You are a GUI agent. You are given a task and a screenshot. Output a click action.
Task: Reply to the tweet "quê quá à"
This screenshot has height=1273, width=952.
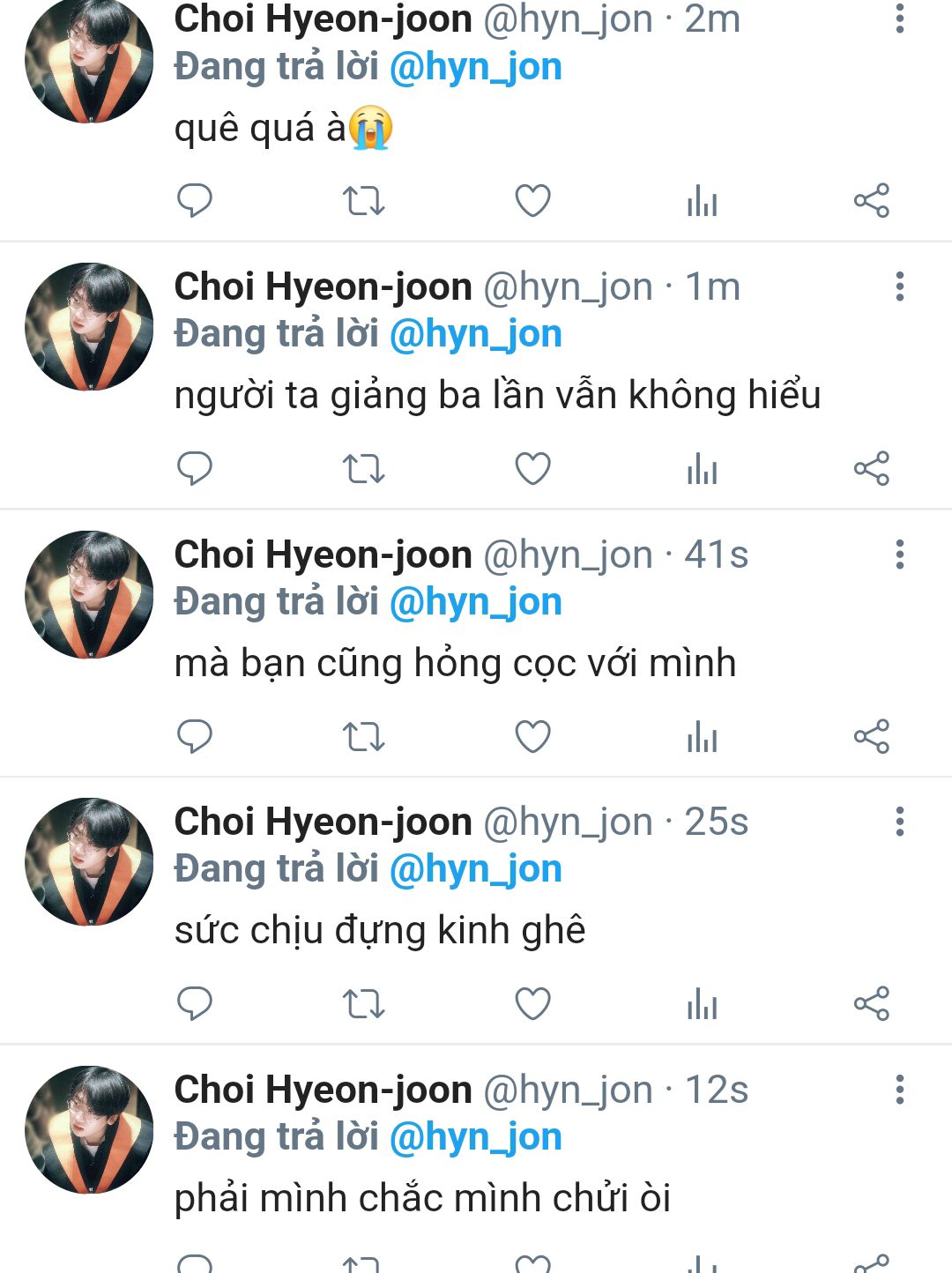(x=195, y=201)
